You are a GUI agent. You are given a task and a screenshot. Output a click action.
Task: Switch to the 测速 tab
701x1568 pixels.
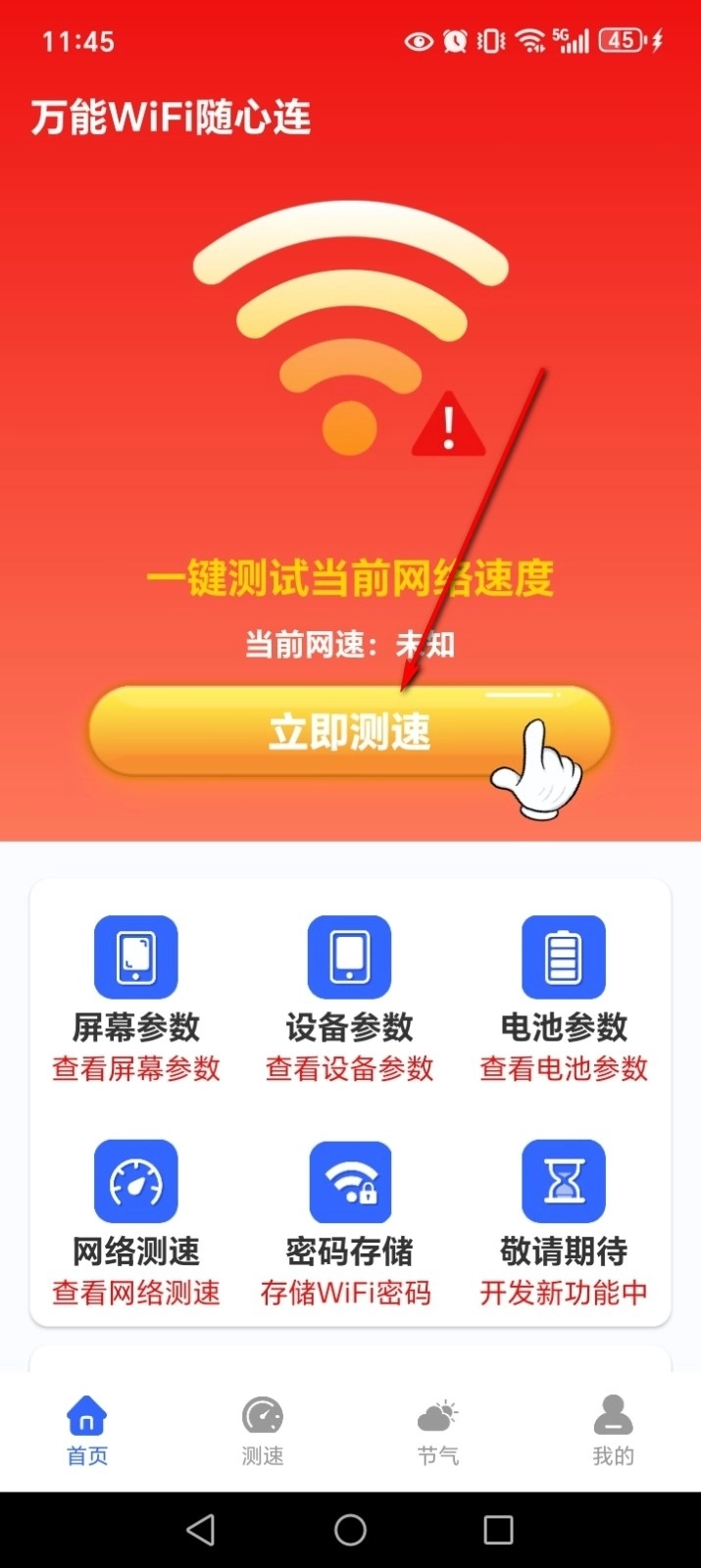coord(263,1431)
